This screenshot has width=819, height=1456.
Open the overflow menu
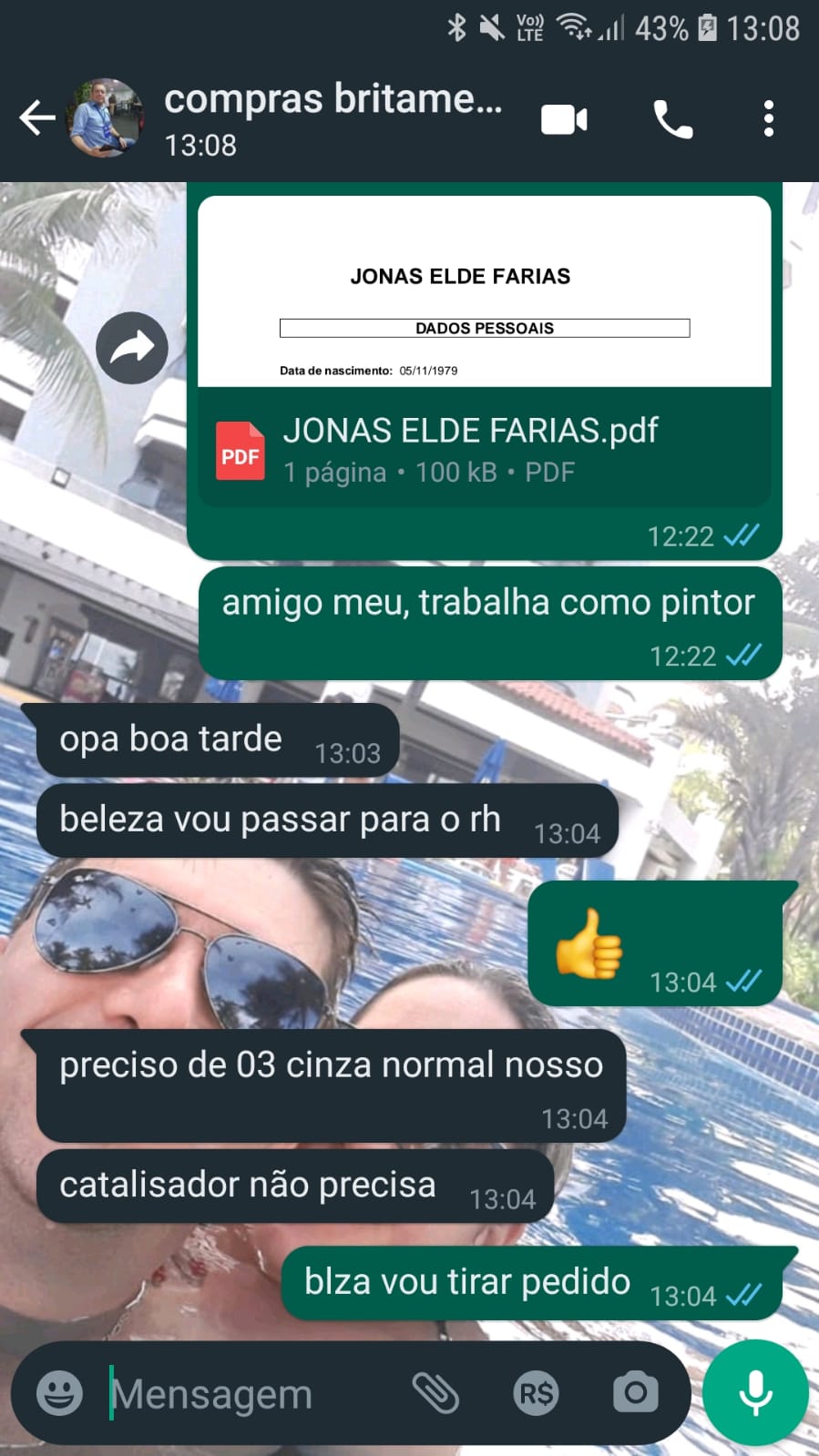tap(768, 119)
